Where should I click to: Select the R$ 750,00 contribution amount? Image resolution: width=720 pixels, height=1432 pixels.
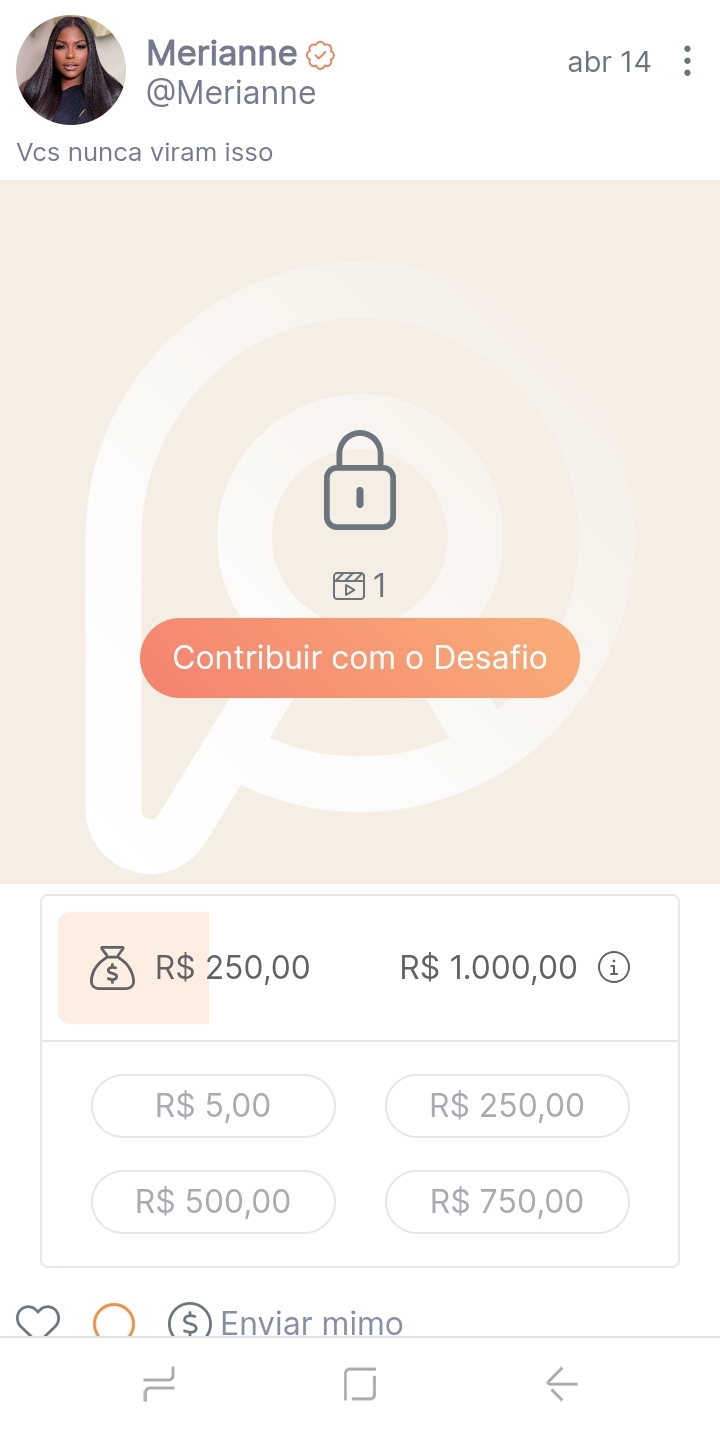pos(507,1202)
